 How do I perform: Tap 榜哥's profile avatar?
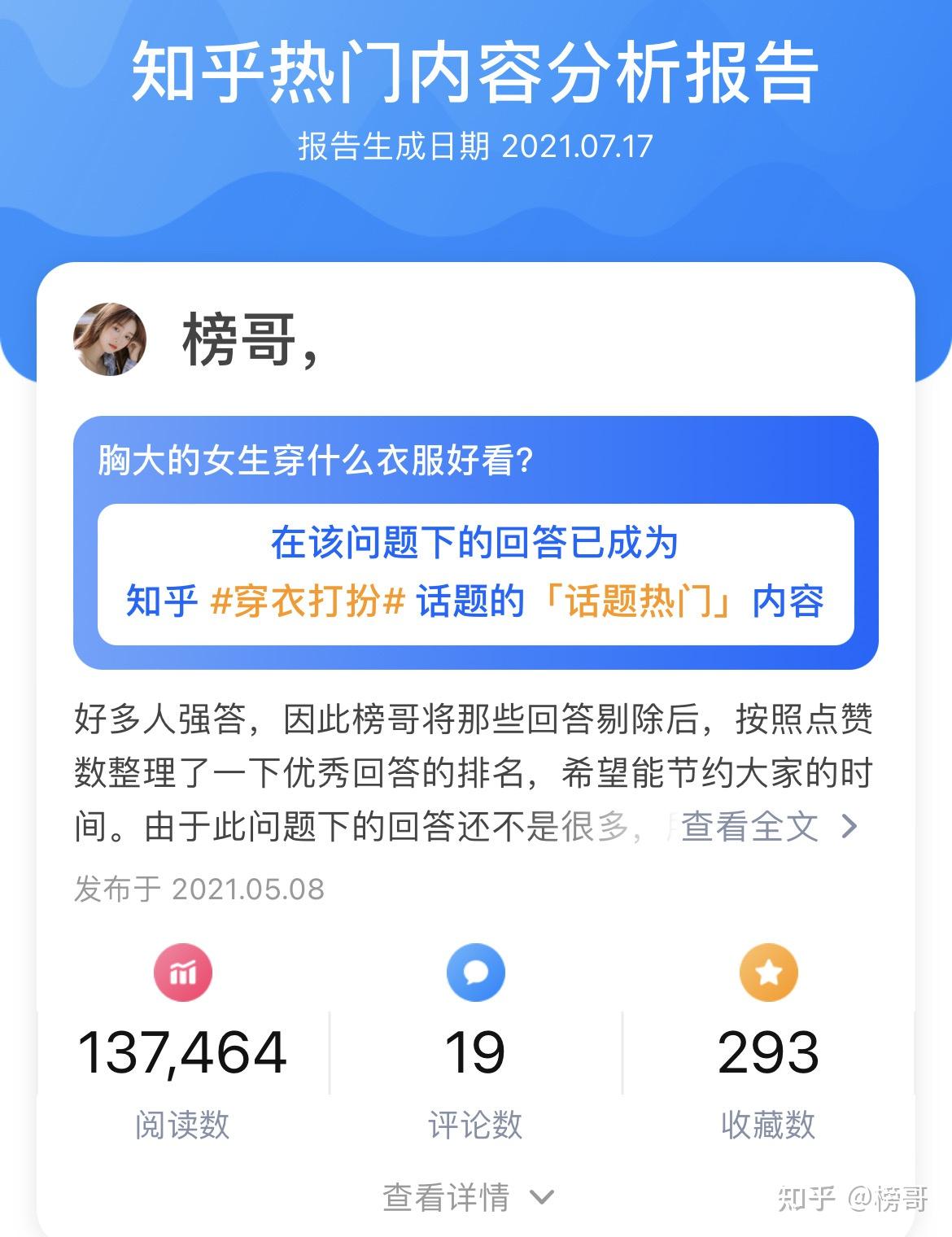[x=110, y=339]
